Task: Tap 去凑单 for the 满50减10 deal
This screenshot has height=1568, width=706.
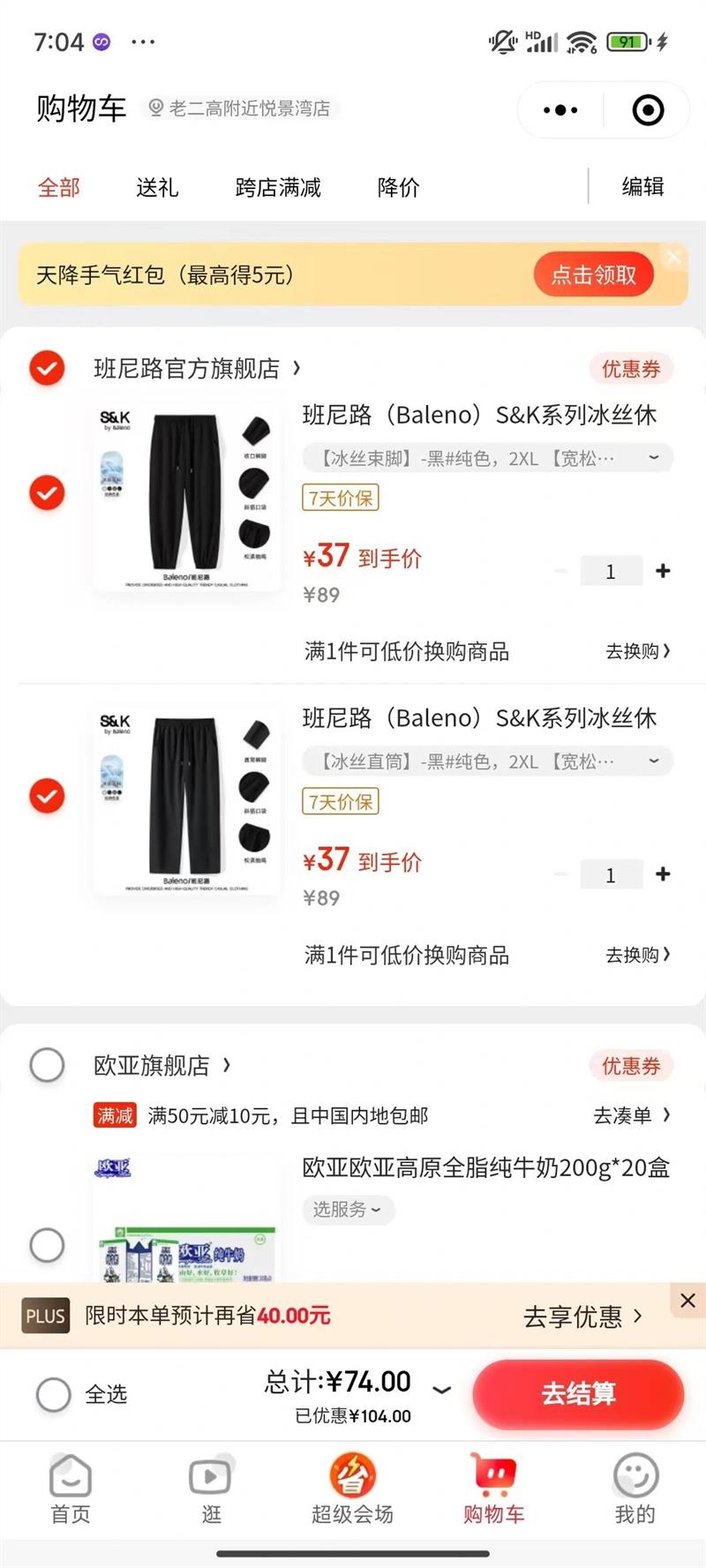Action: (631, 1115)
